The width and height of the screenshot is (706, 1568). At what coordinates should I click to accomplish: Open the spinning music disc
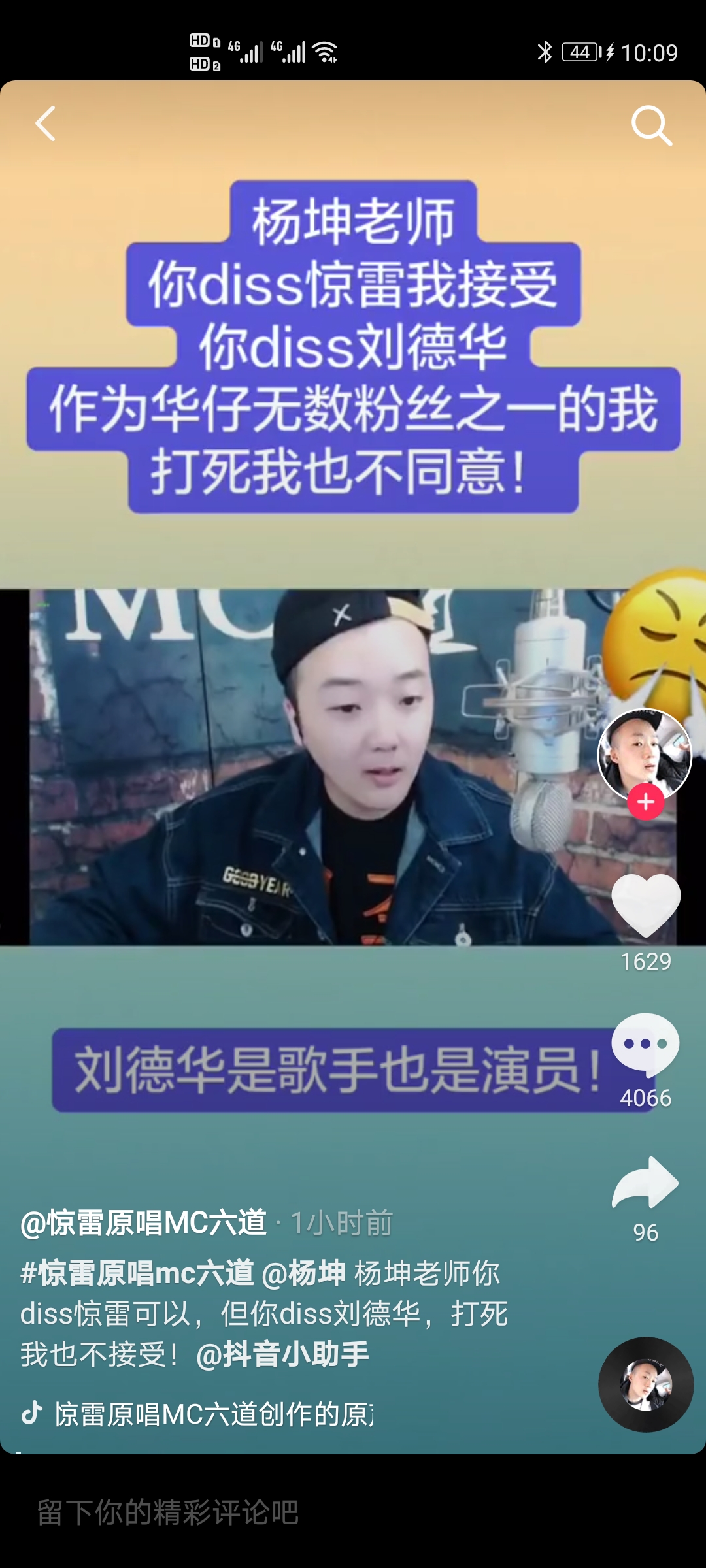[x=646, y=1384]
